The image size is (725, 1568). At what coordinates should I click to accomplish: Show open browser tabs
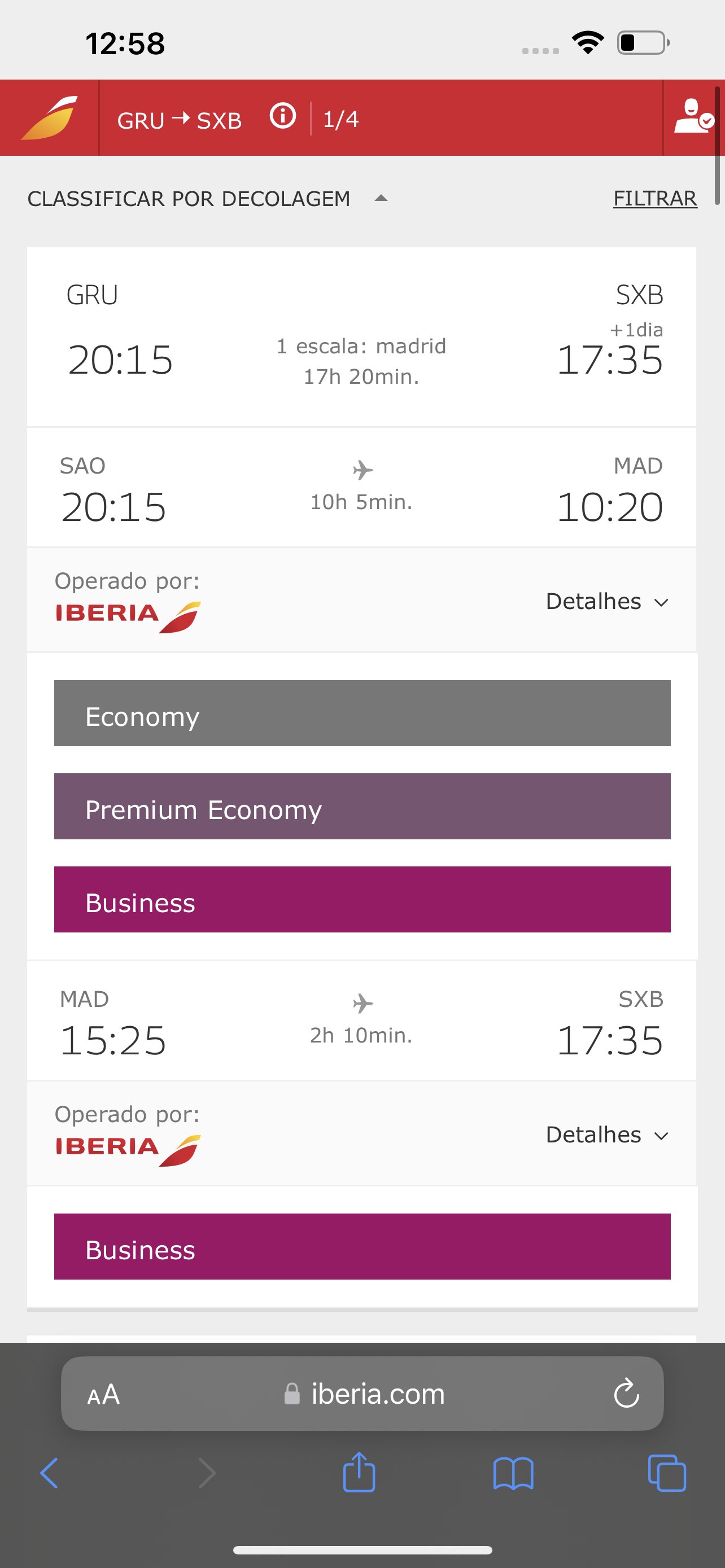tap(667, 1473)
